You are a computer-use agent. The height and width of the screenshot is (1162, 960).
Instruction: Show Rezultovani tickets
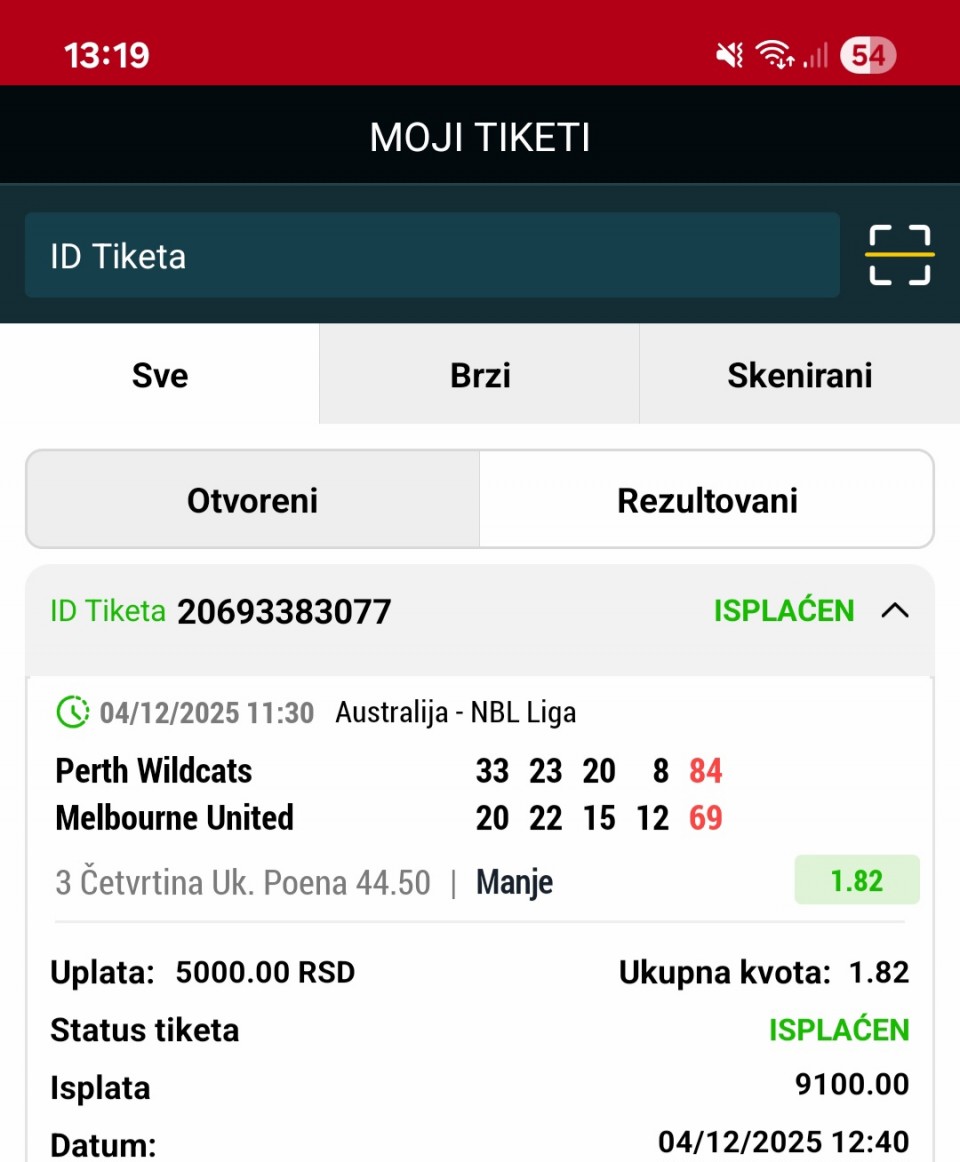[707, 500]
